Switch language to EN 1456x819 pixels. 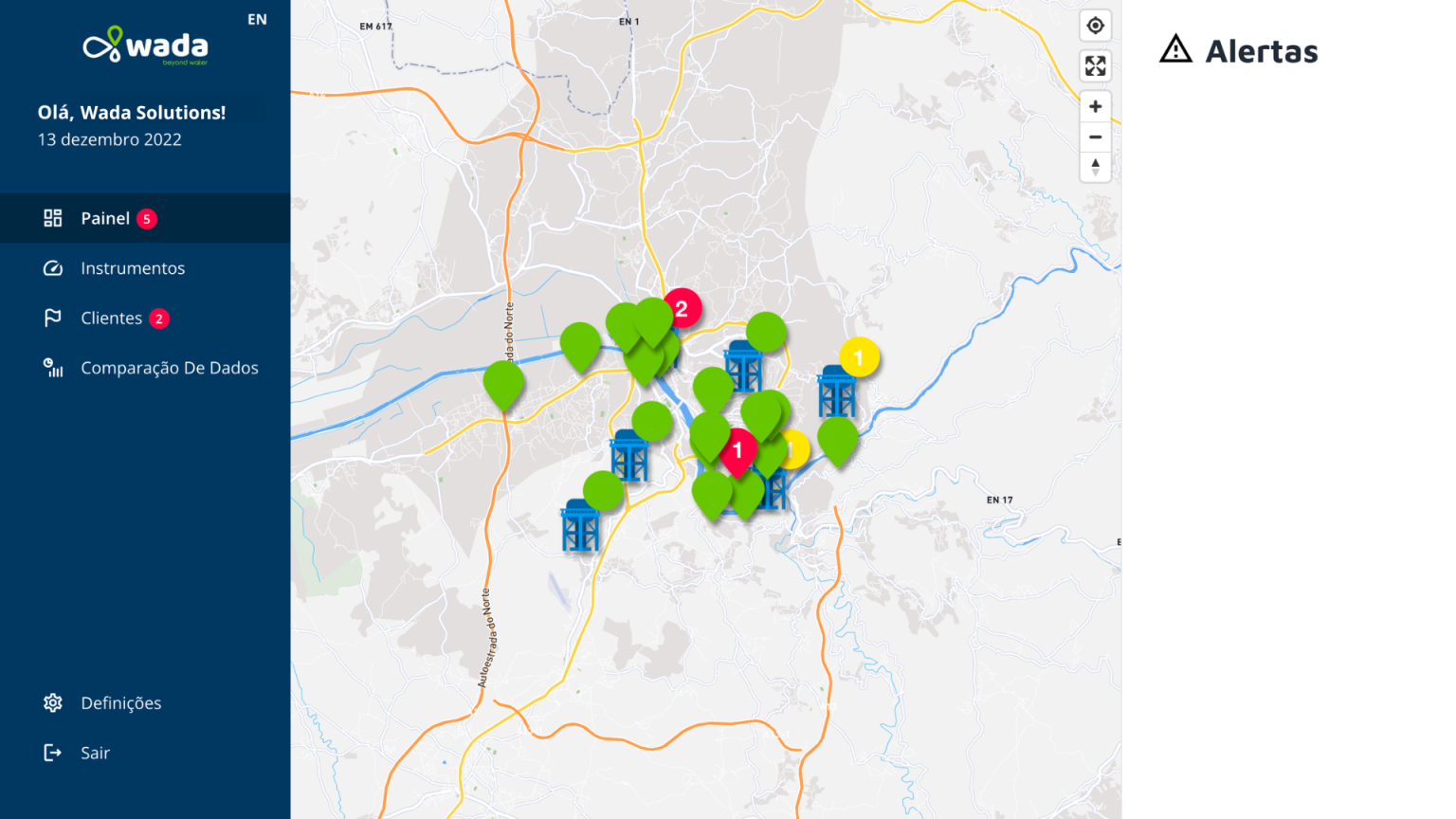pos(257,19)
